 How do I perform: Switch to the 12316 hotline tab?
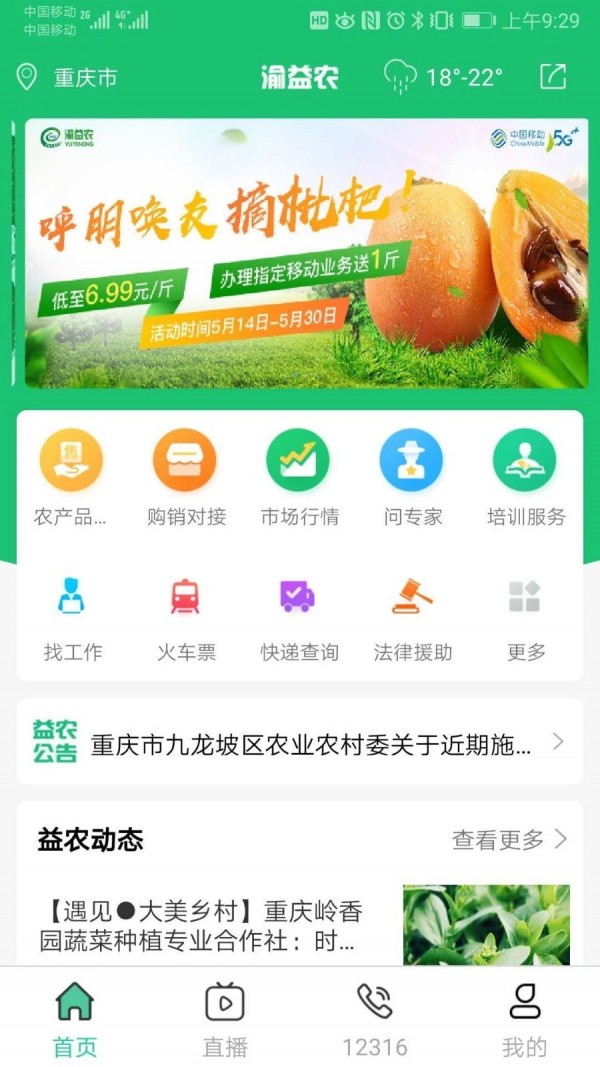point(375,1018)
